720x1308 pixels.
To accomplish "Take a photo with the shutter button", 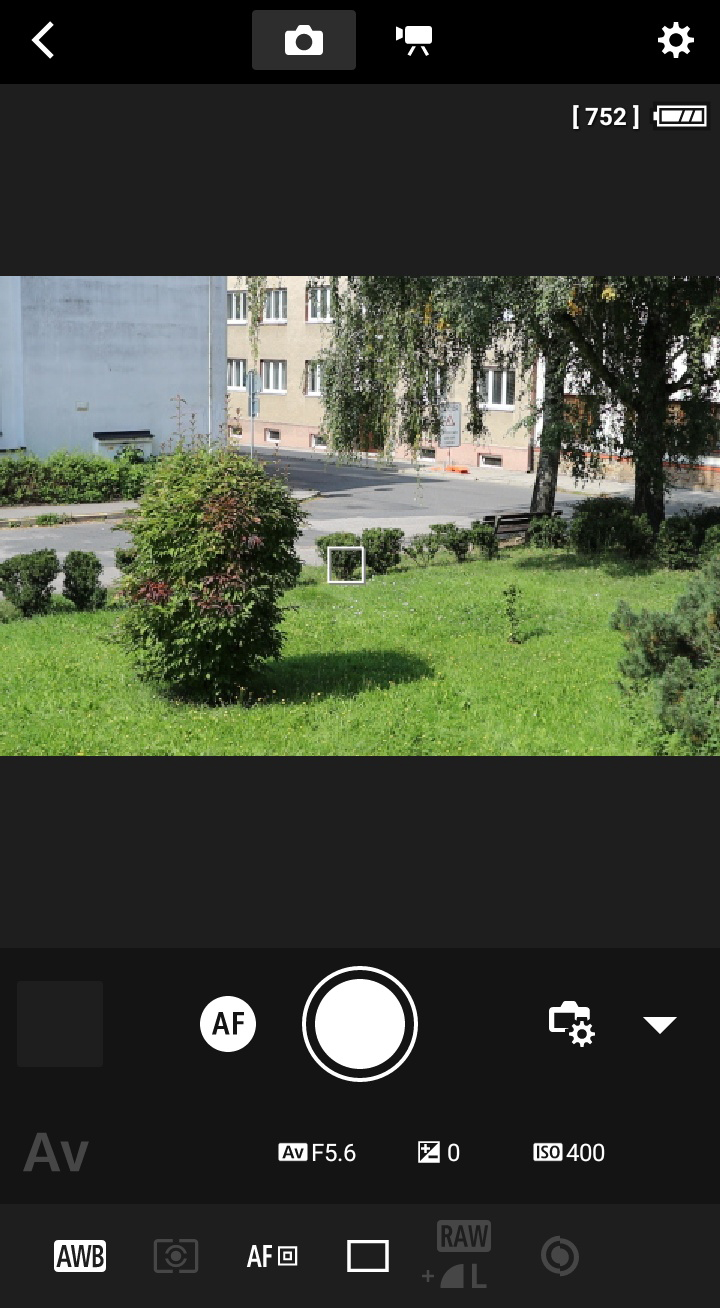I will point(360,1024).
